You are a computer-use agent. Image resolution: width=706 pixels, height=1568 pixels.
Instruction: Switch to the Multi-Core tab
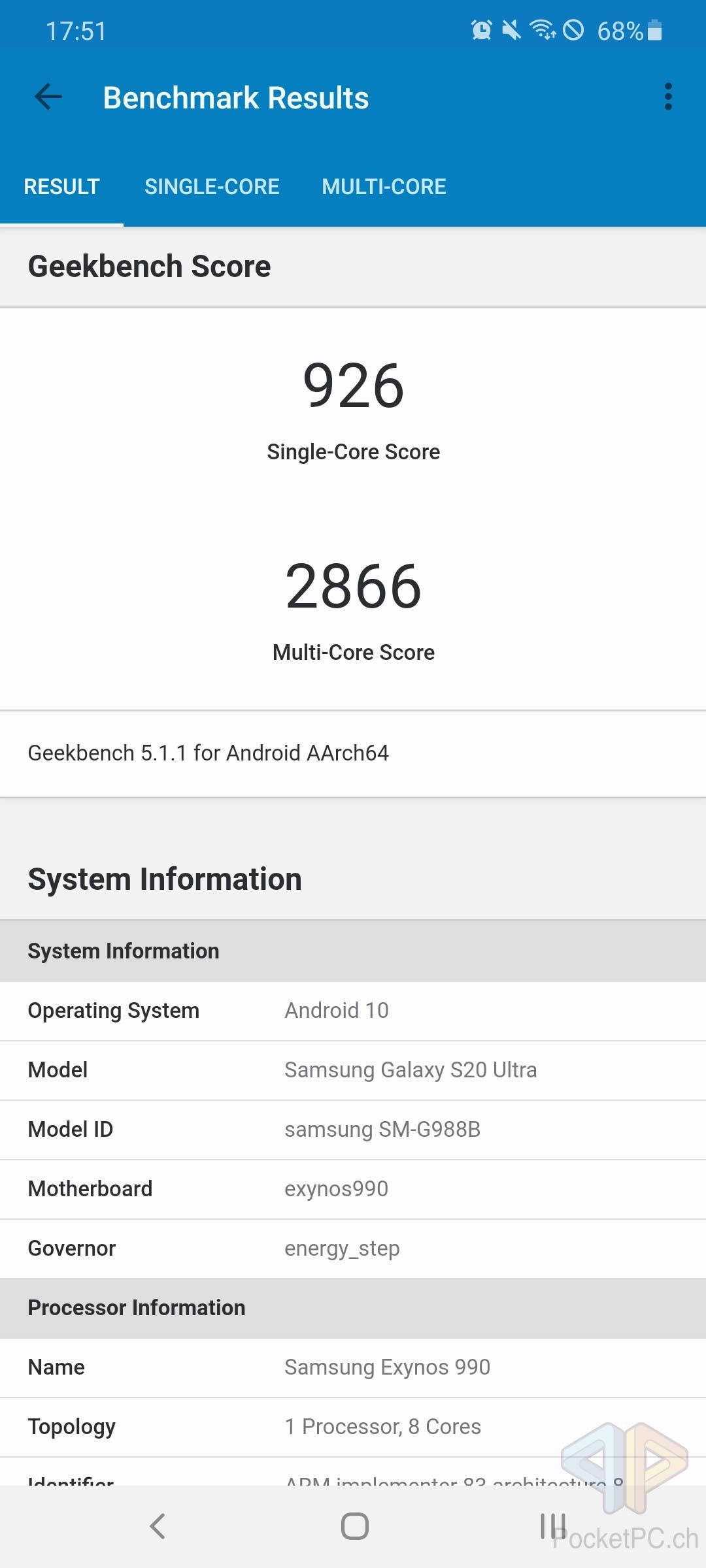pos(384,187)
